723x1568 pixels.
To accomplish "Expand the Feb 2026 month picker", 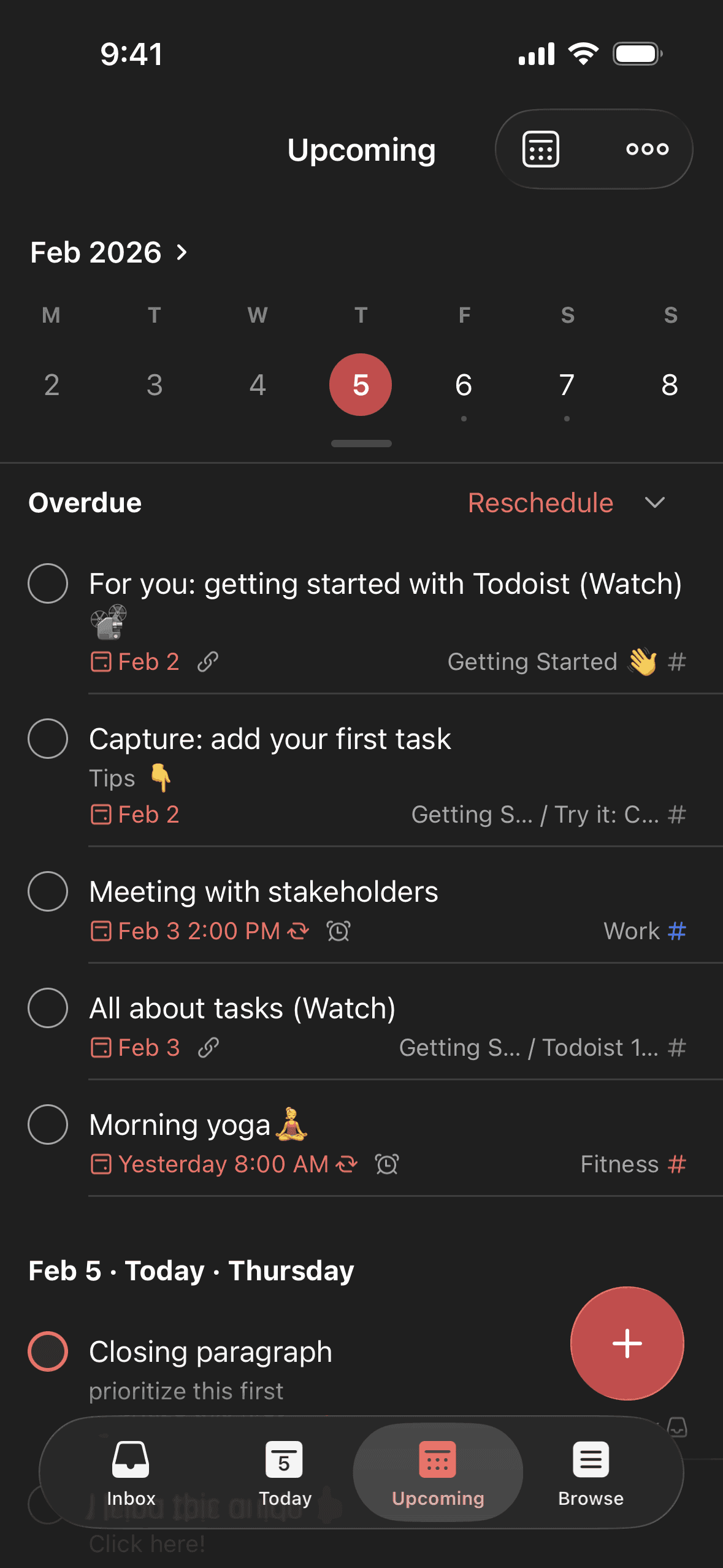I will (x=109, y=252).
